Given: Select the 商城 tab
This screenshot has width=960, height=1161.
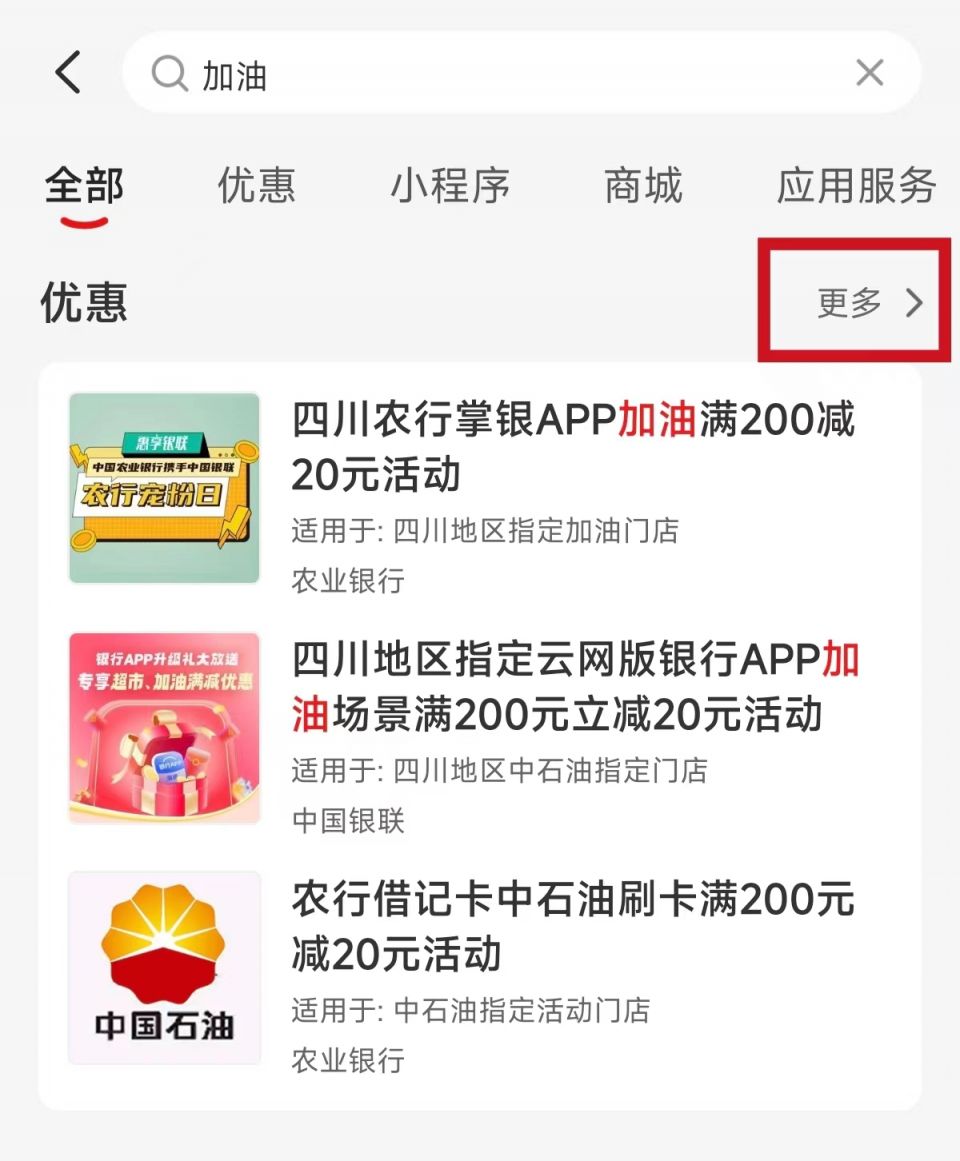Looking at the screenshot, I should [x=643, y=187].
